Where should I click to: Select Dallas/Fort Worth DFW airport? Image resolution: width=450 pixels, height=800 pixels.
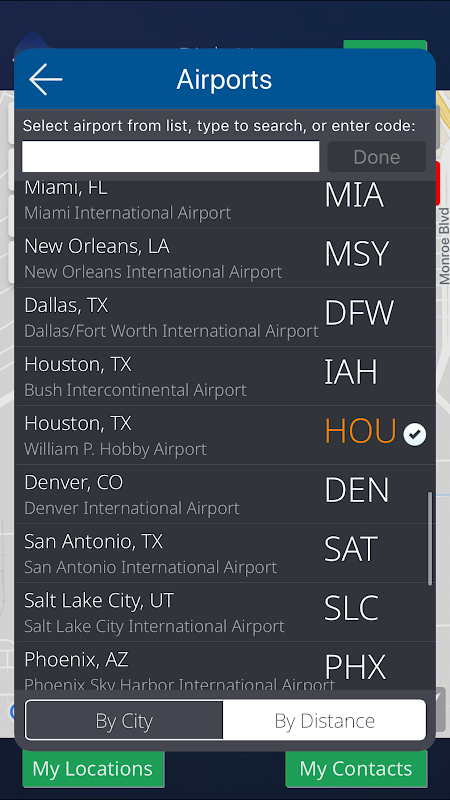[x=226, y=317]
